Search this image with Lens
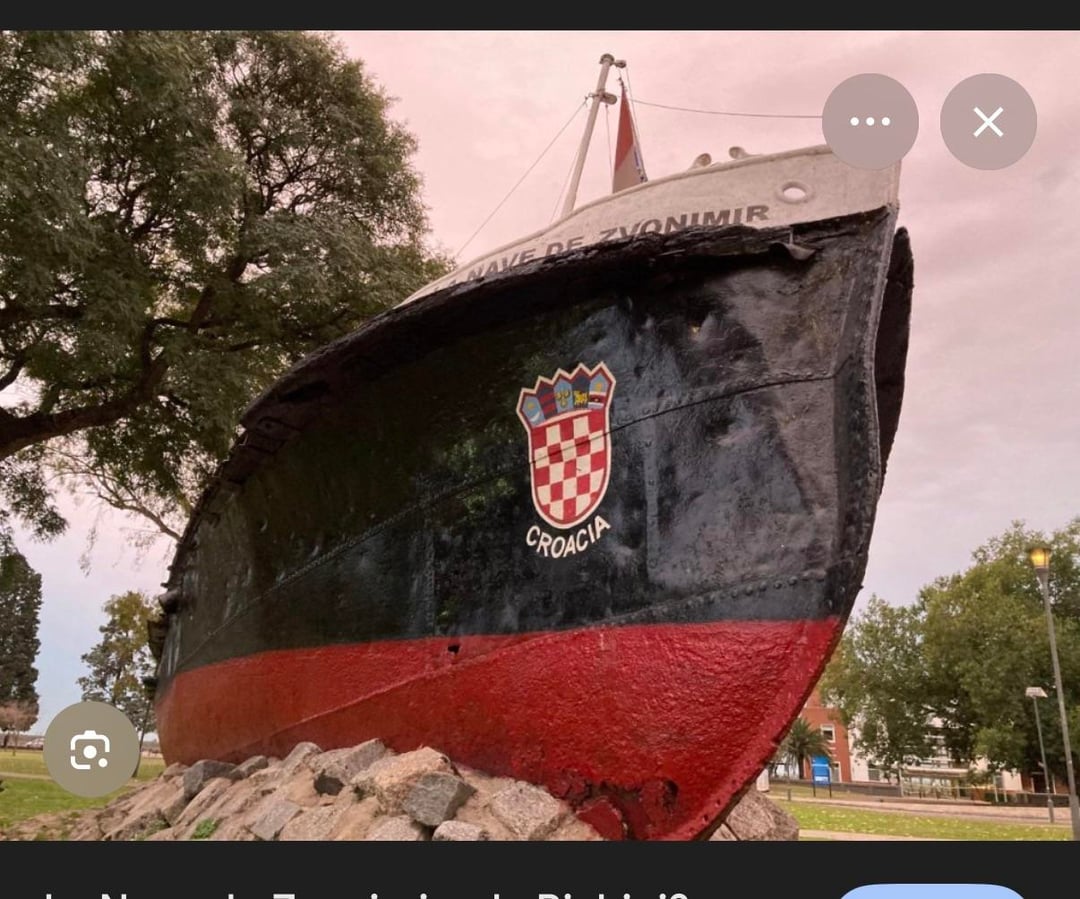Image resolution: width=1080 pixels, height=899 pixels. point(91,749)
